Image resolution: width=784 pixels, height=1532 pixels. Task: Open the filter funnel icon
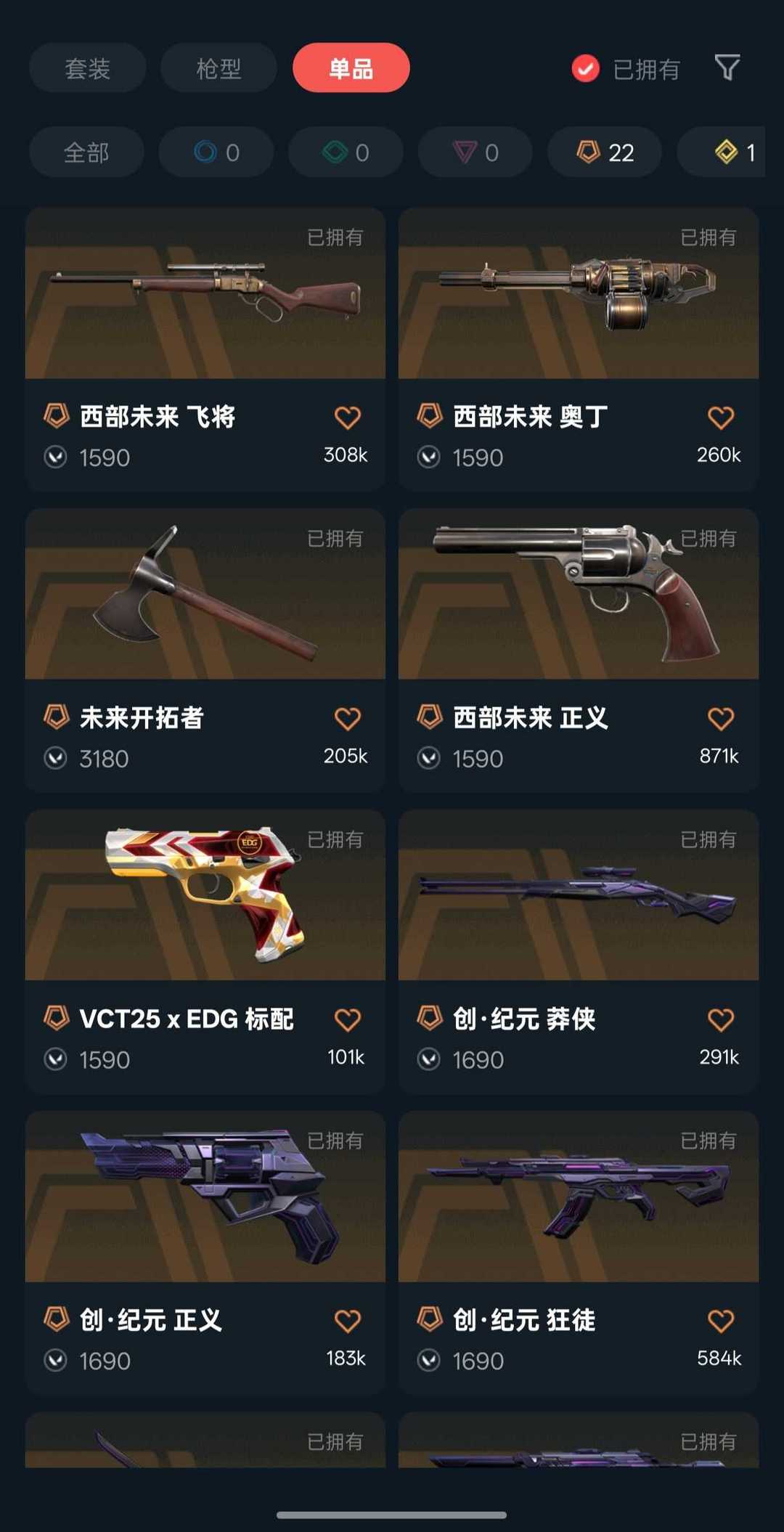[x=727, y=68]
